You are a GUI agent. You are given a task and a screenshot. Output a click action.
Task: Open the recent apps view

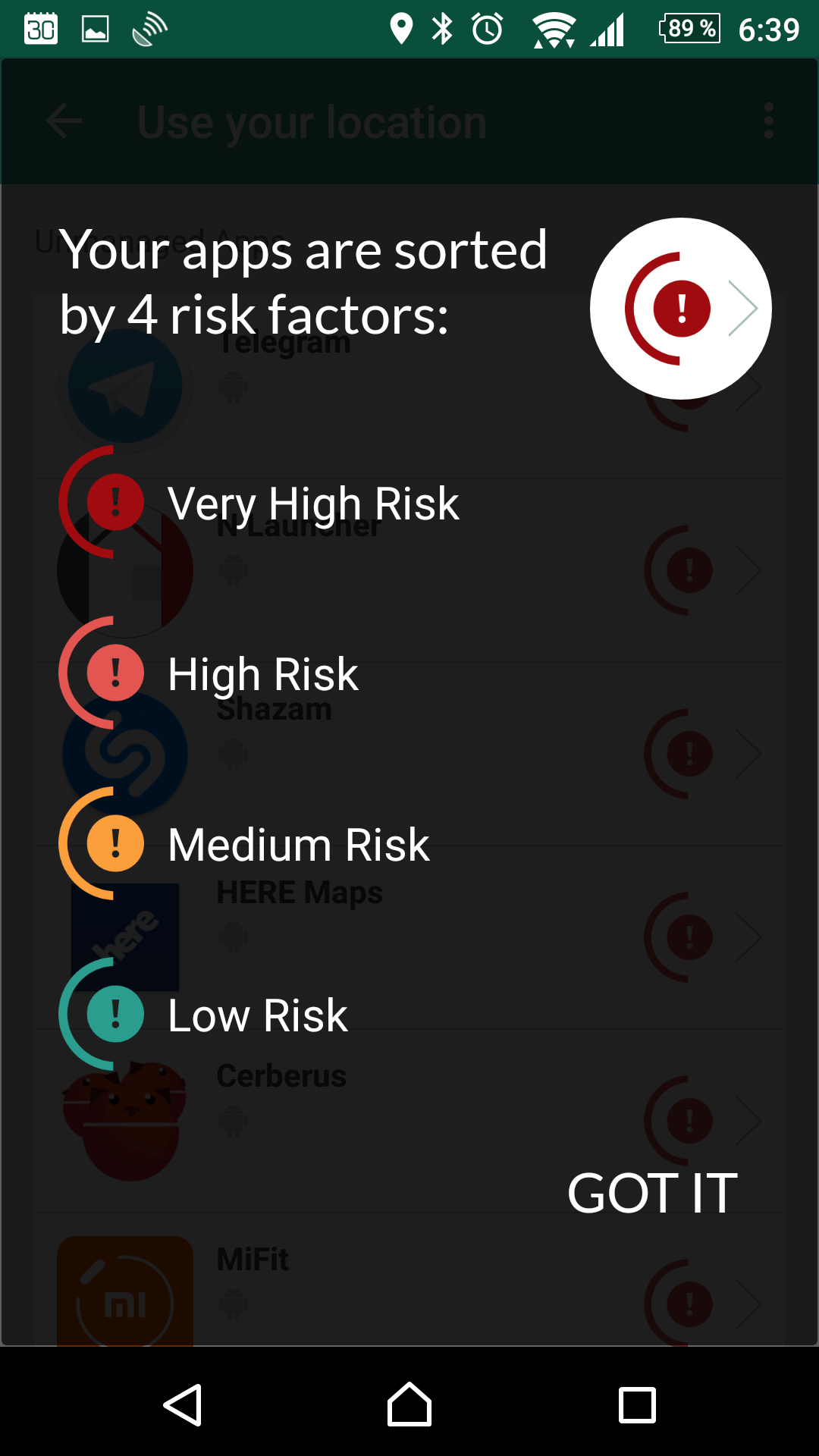point(637,1405)
